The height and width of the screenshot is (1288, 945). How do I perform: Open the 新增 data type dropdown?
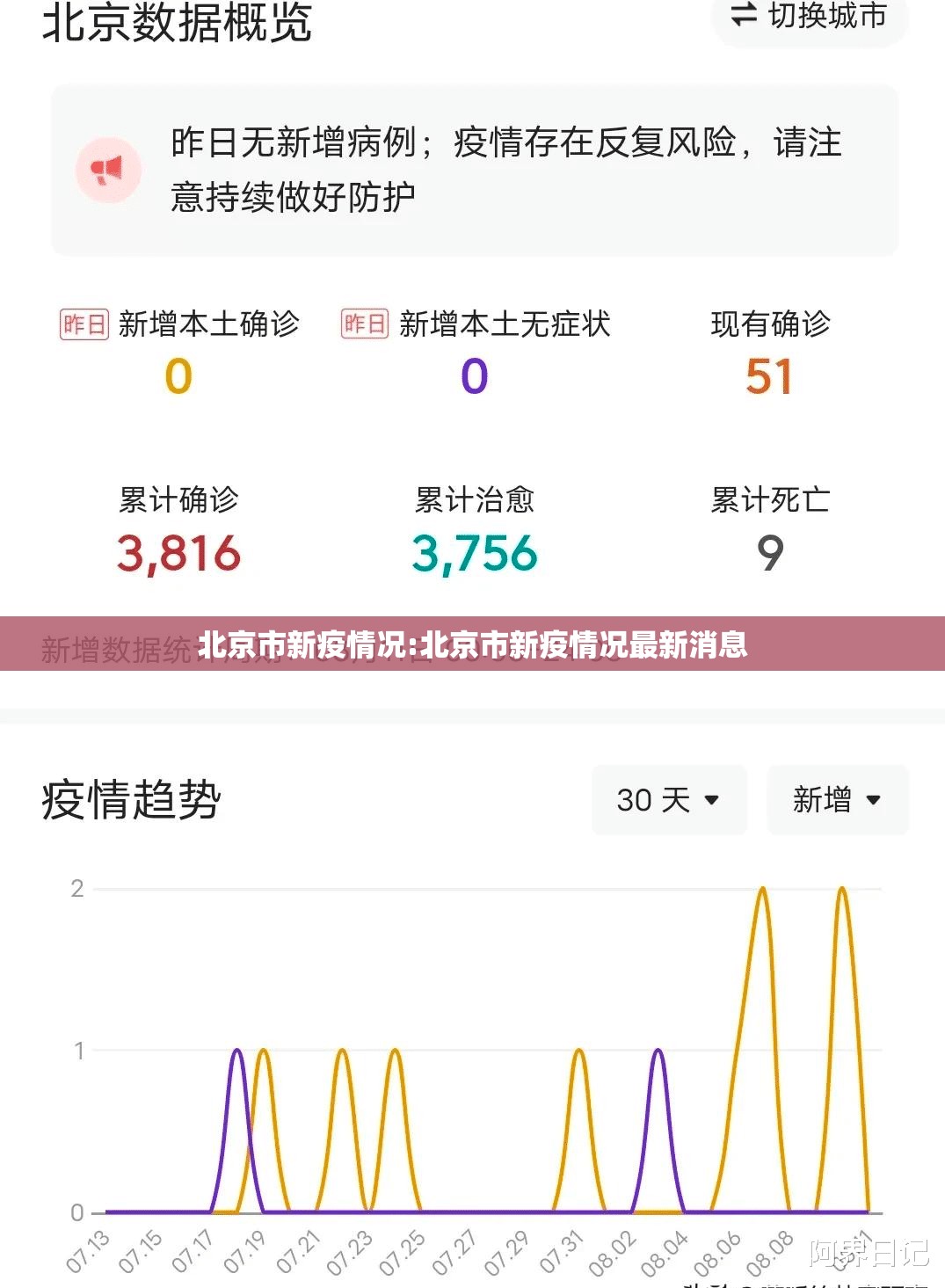837,799
